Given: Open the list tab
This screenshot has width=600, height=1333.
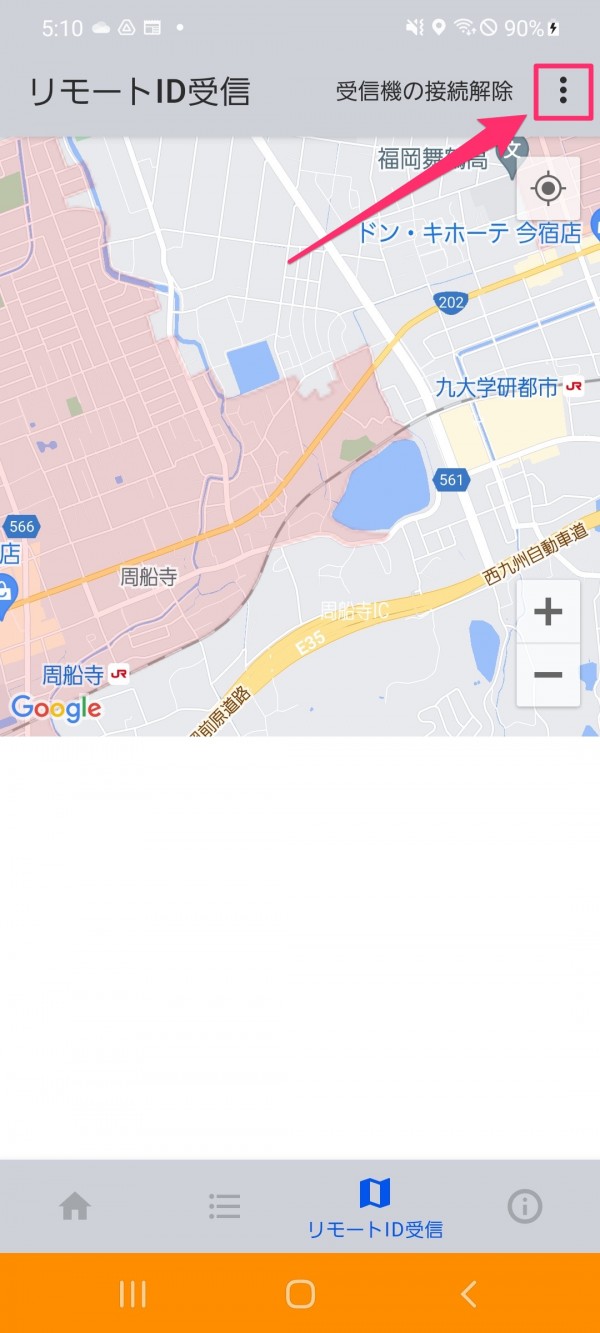Looking at the screenshot, I should tap(225, 1206).
